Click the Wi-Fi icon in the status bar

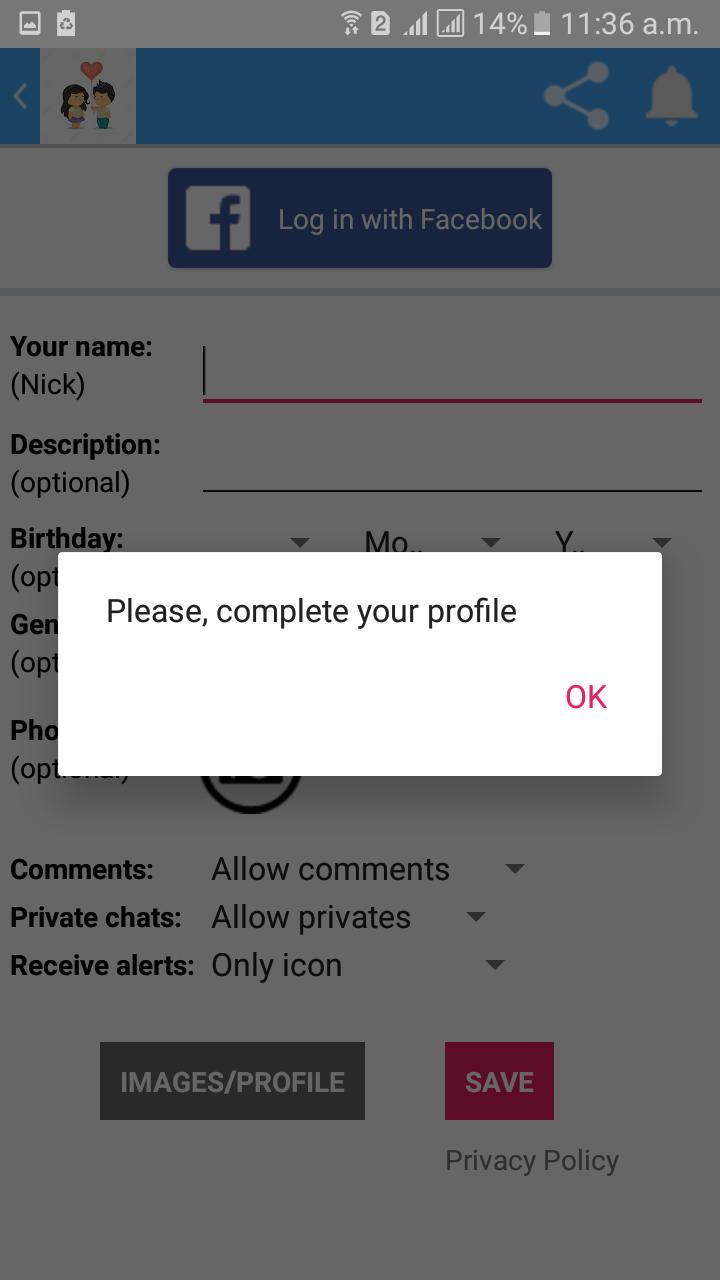coord(351,22)
